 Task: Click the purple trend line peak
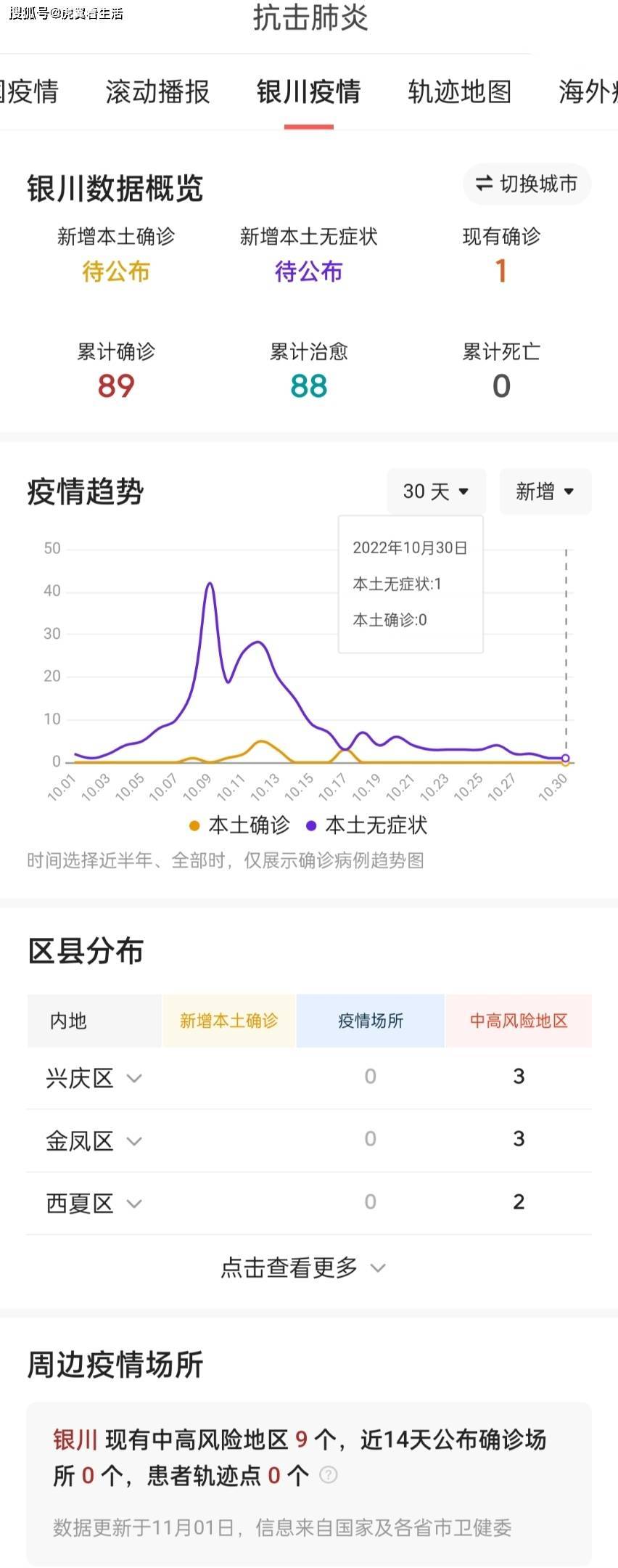[210, 583]
